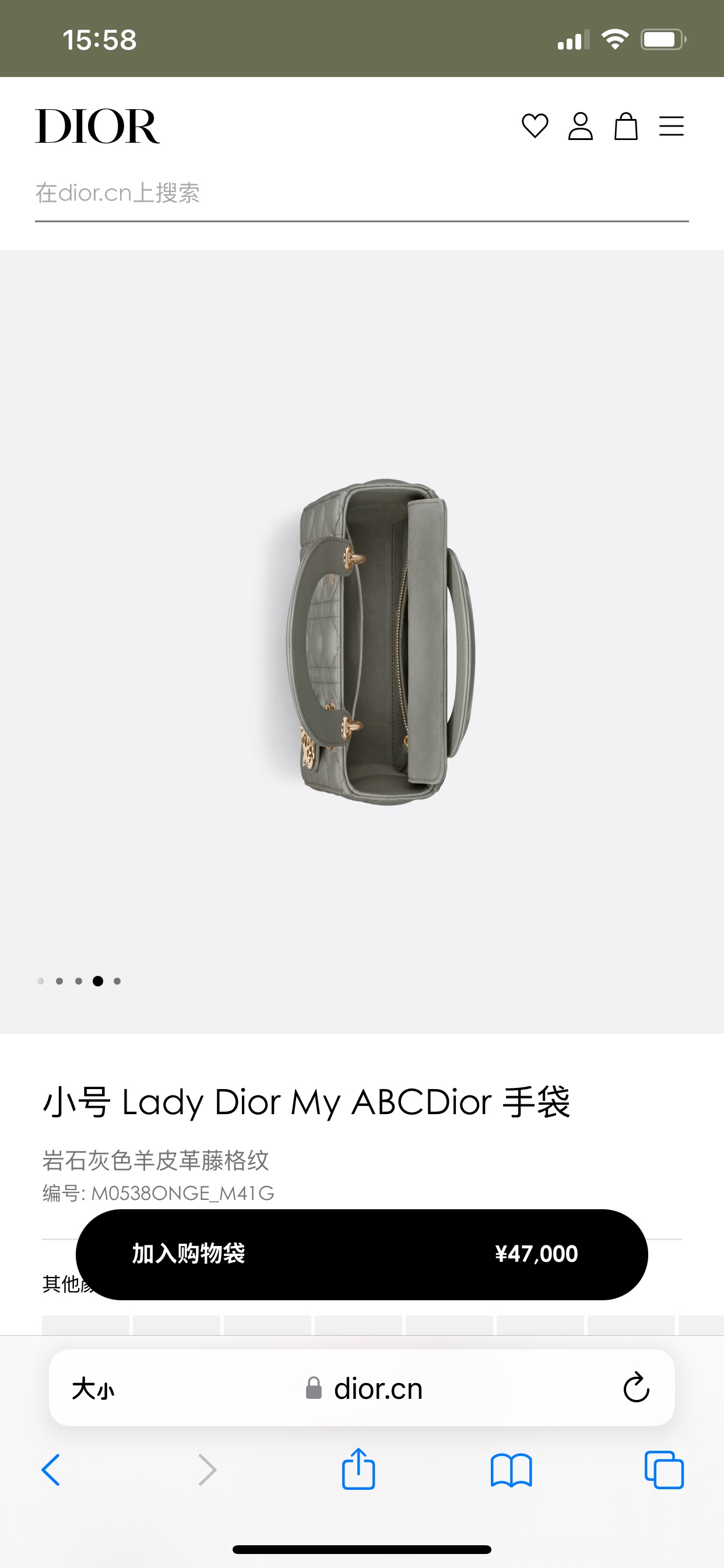Open the hamburger menu

pos(671,126)
